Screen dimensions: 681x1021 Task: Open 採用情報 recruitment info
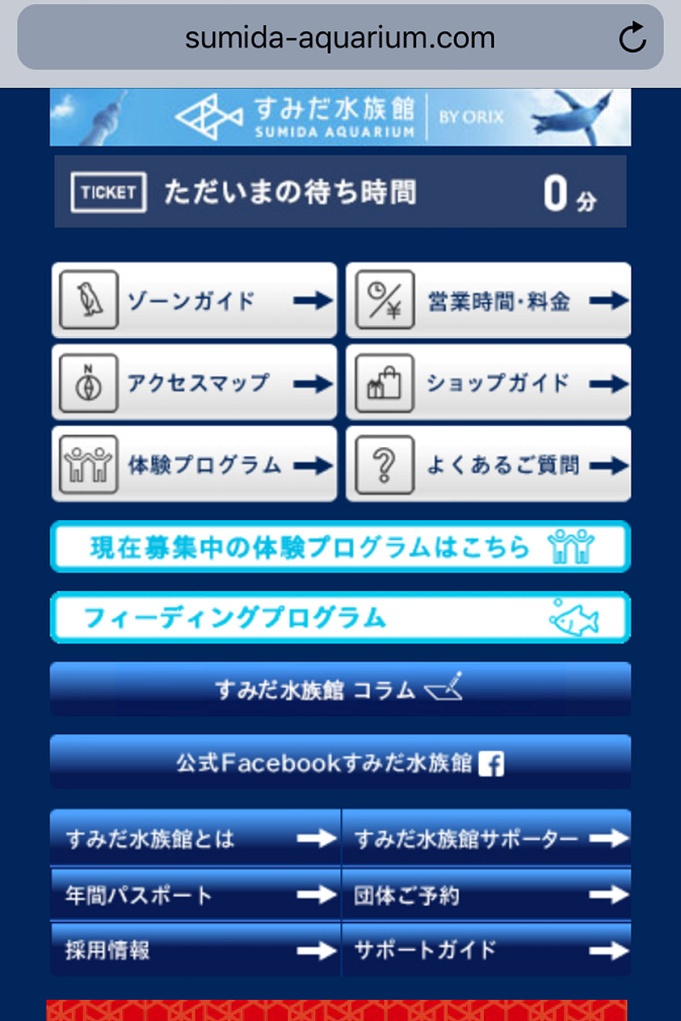coord(196,949)
